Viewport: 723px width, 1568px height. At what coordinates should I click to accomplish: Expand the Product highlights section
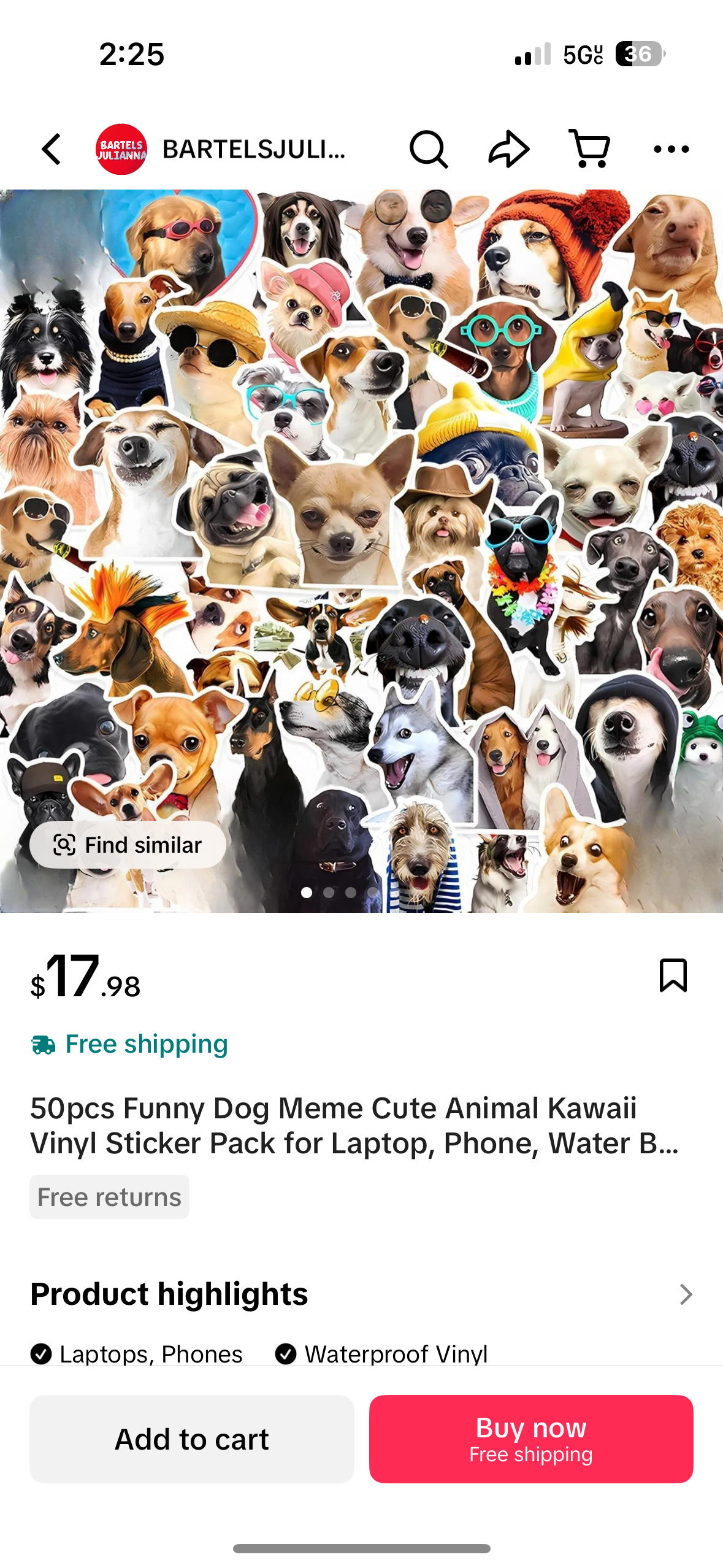click(x=685, y=1294)
